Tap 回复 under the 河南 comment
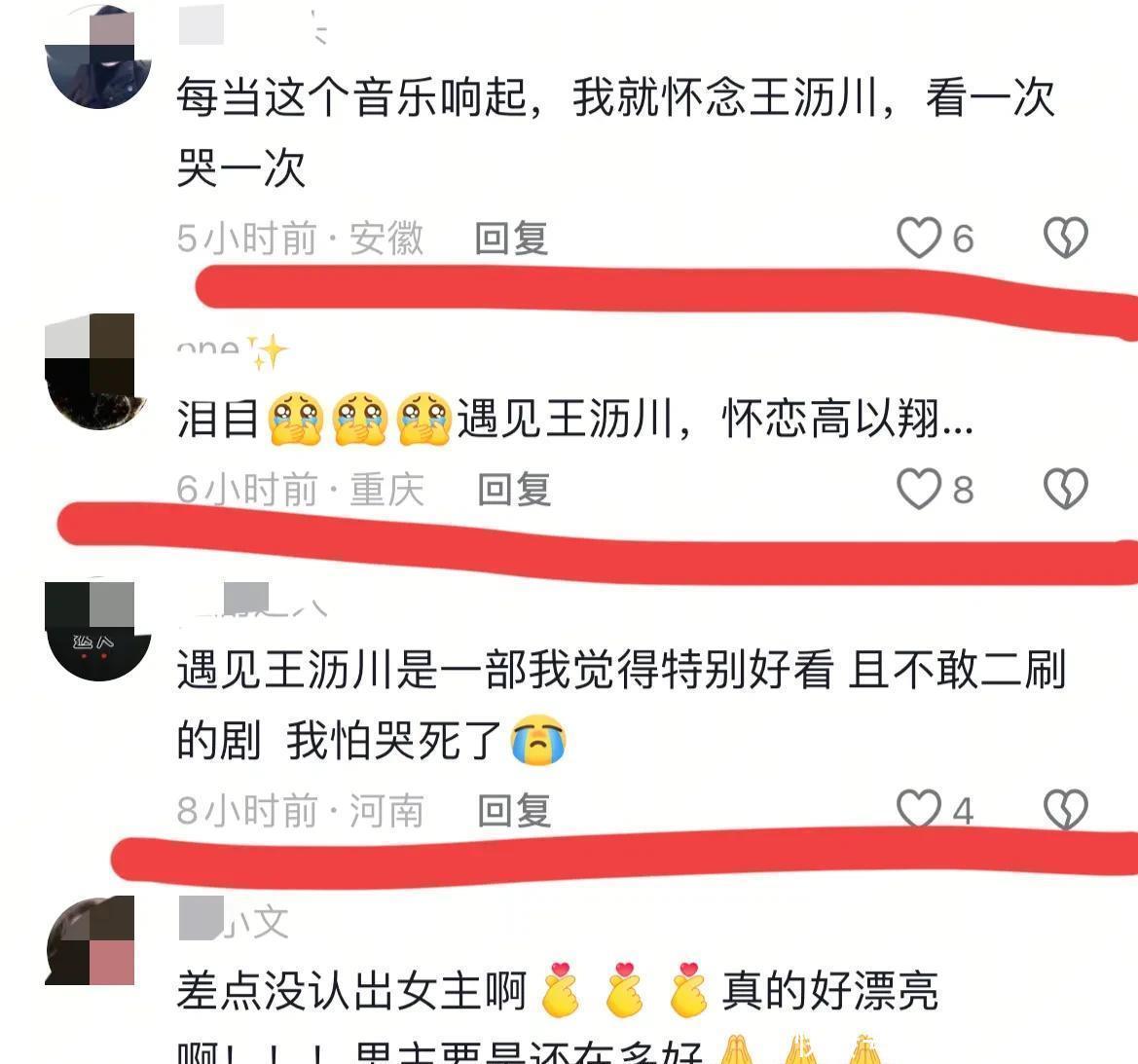1138x1064 pixels. point(514,810)
